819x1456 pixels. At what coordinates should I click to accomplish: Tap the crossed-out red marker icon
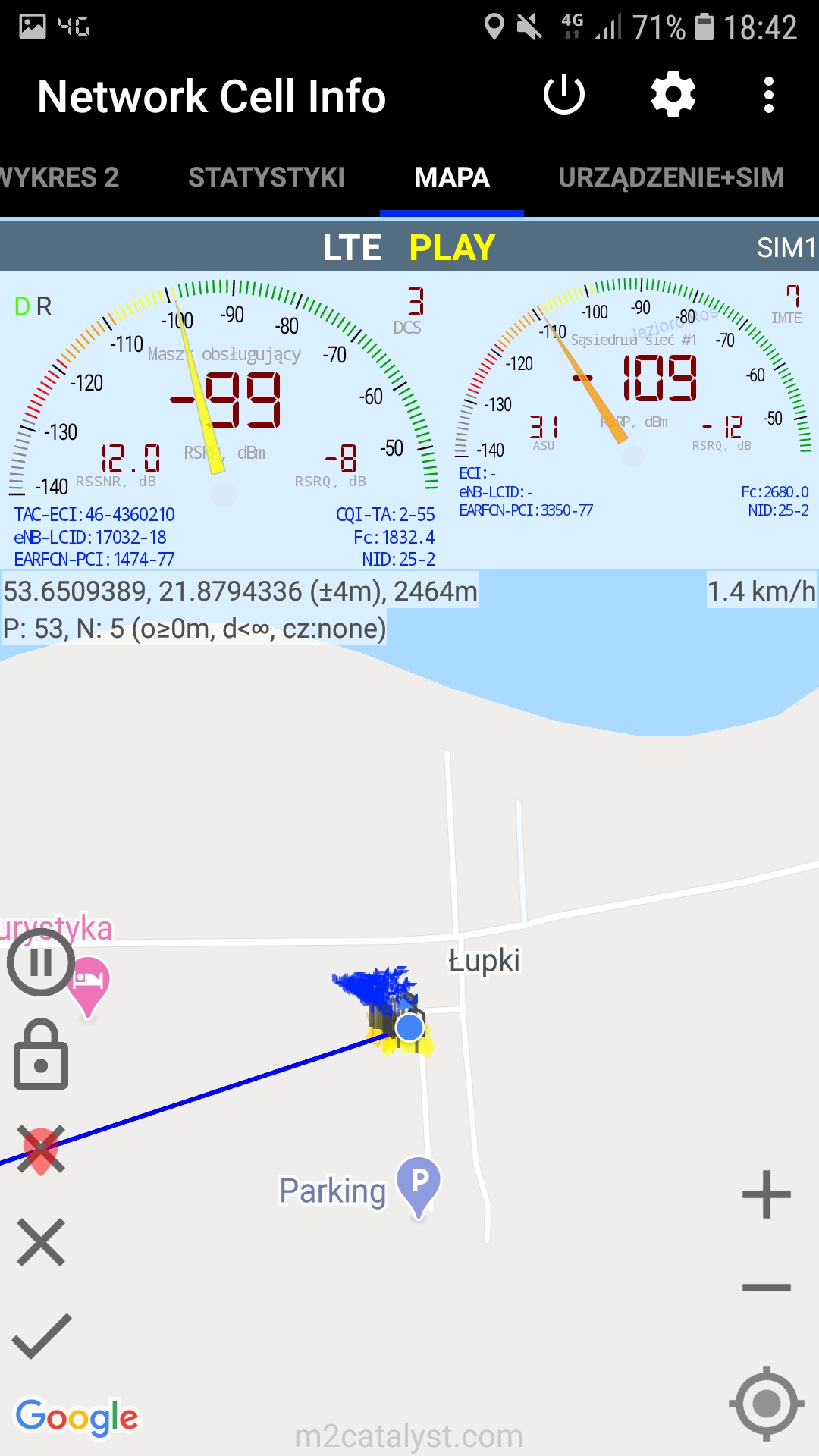coord(41,1150)
